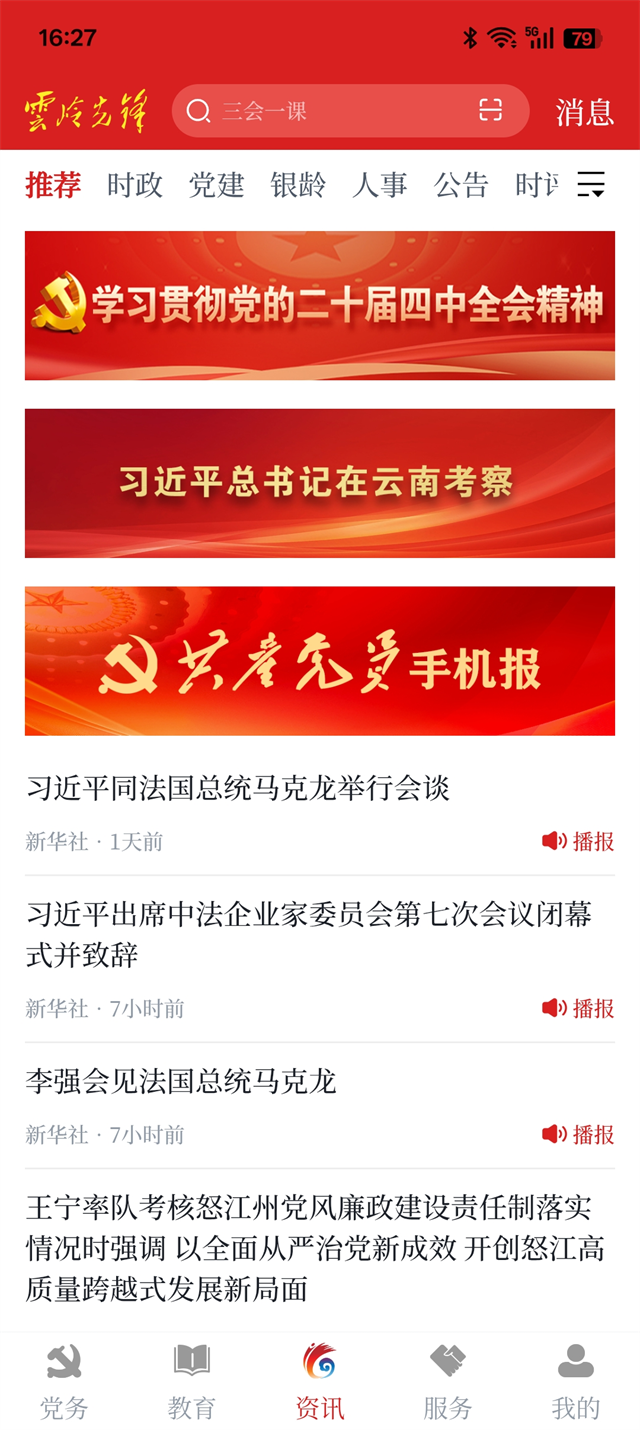Switch to 党务 in bottom navigation
640x1430 pixels.
[64, 1382]
